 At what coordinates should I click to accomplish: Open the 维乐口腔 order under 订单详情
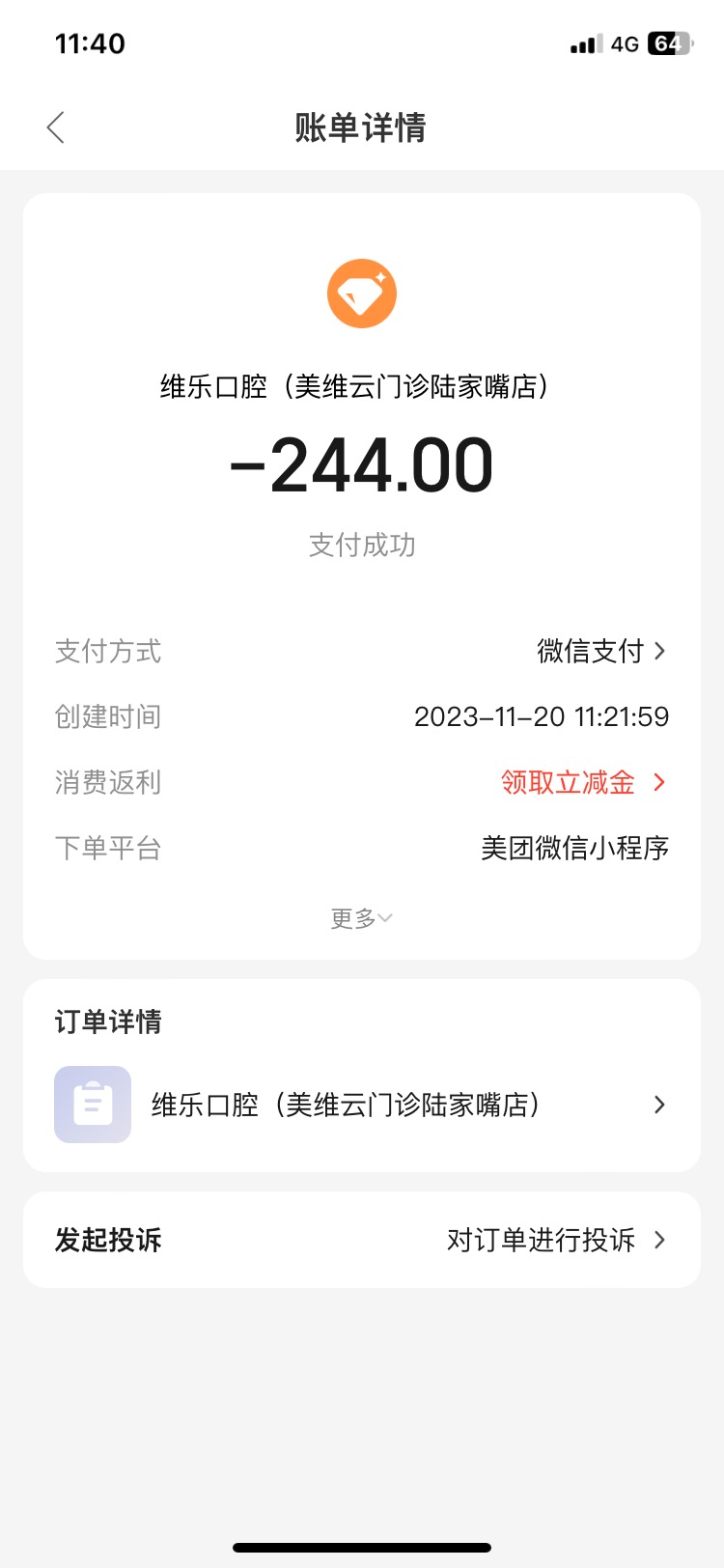coord(362,1105)
